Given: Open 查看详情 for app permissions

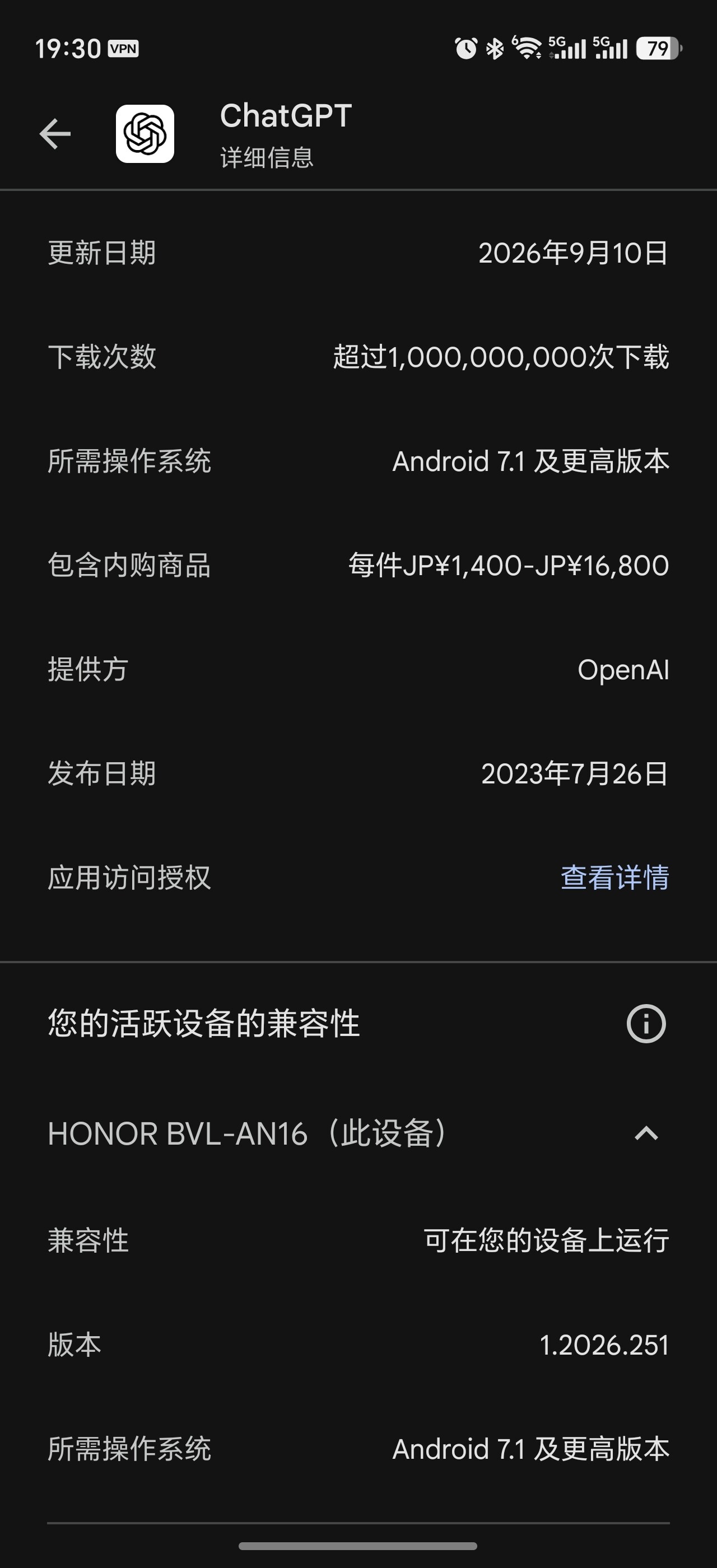Looking at the screenshot, I should [x=614, y=878].
